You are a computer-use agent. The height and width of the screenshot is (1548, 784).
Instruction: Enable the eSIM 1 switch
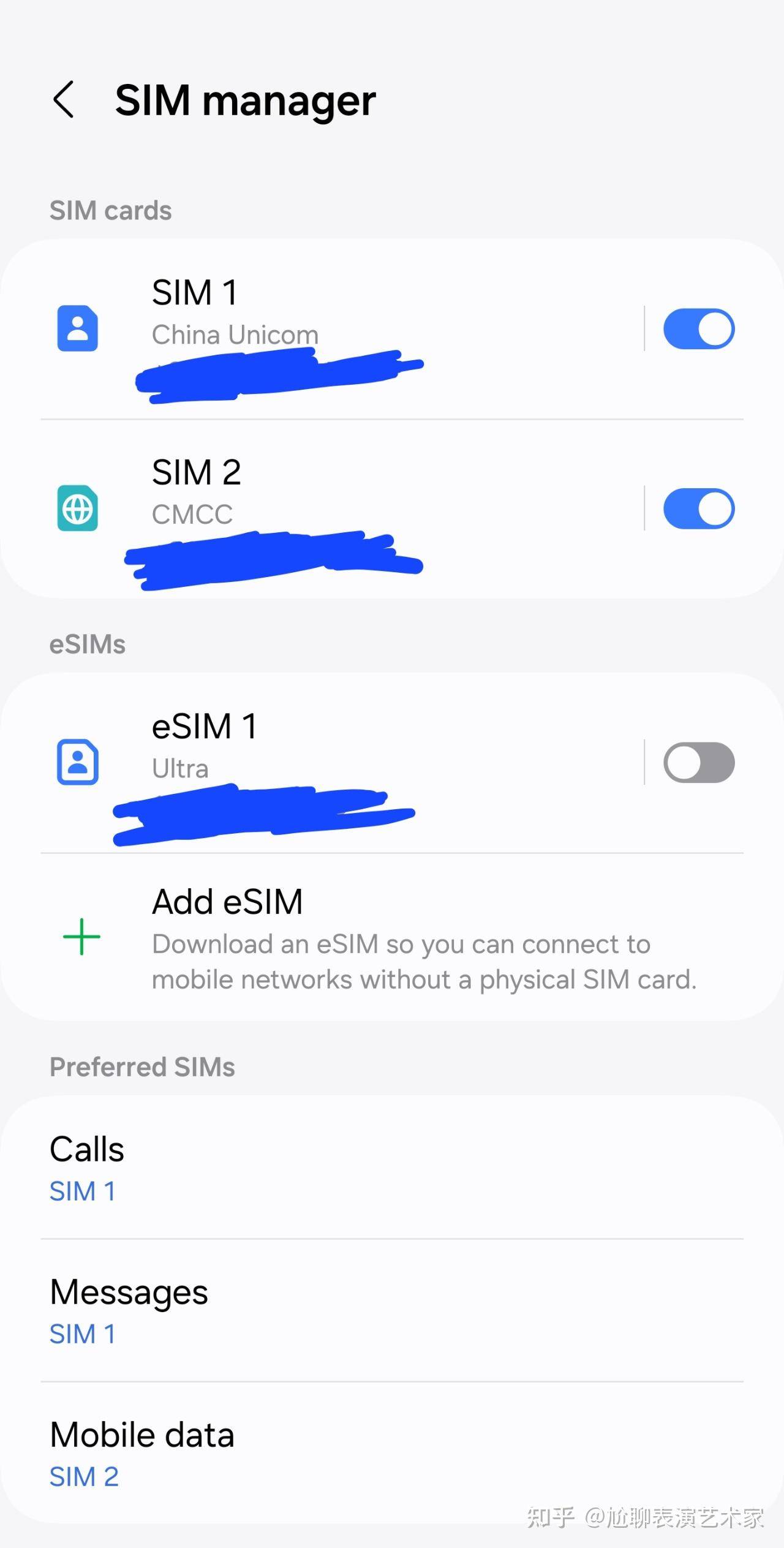(x=698, y=762)
